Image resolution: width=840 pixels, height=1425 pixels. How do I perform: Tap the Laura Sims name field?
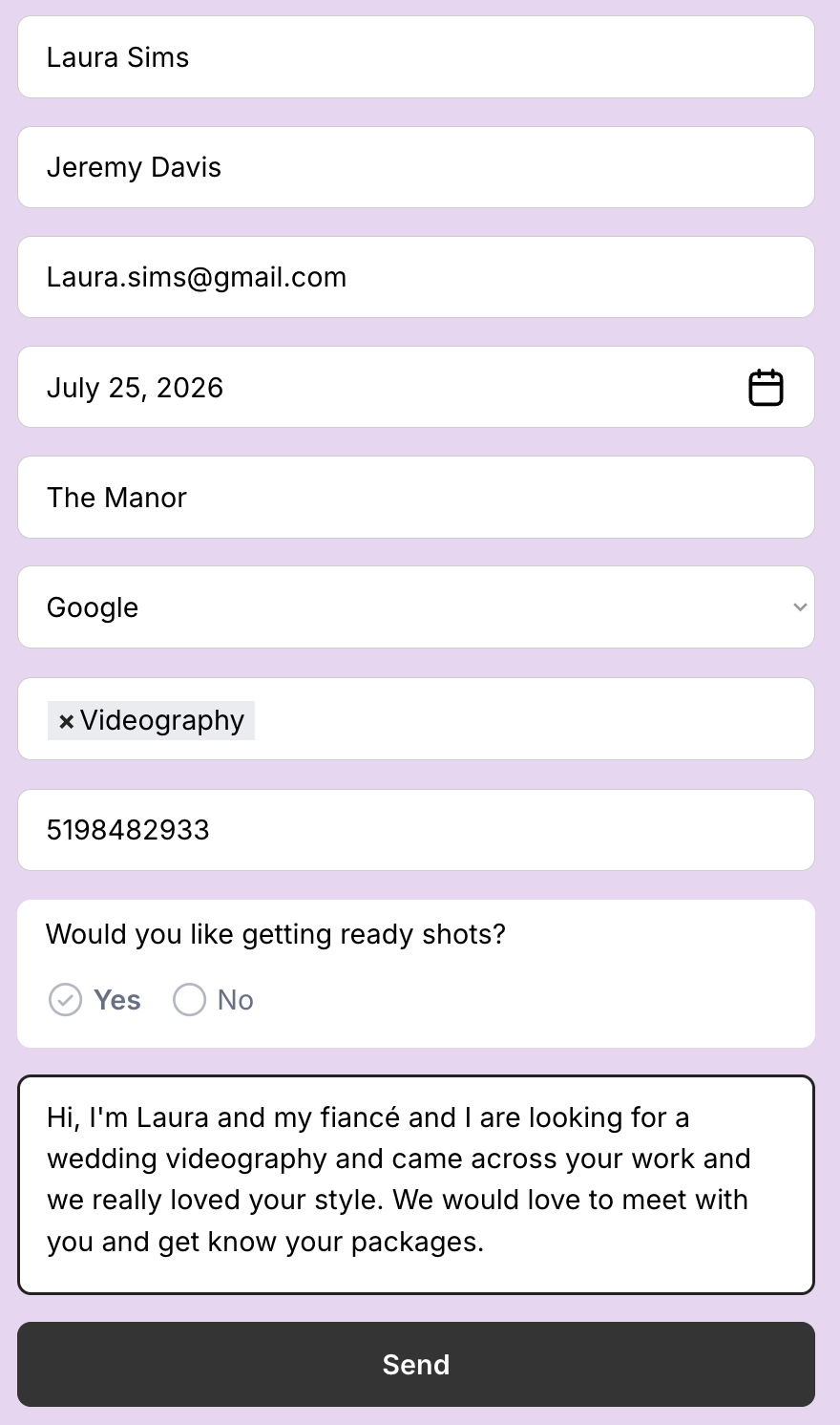[x=415, y=57]
